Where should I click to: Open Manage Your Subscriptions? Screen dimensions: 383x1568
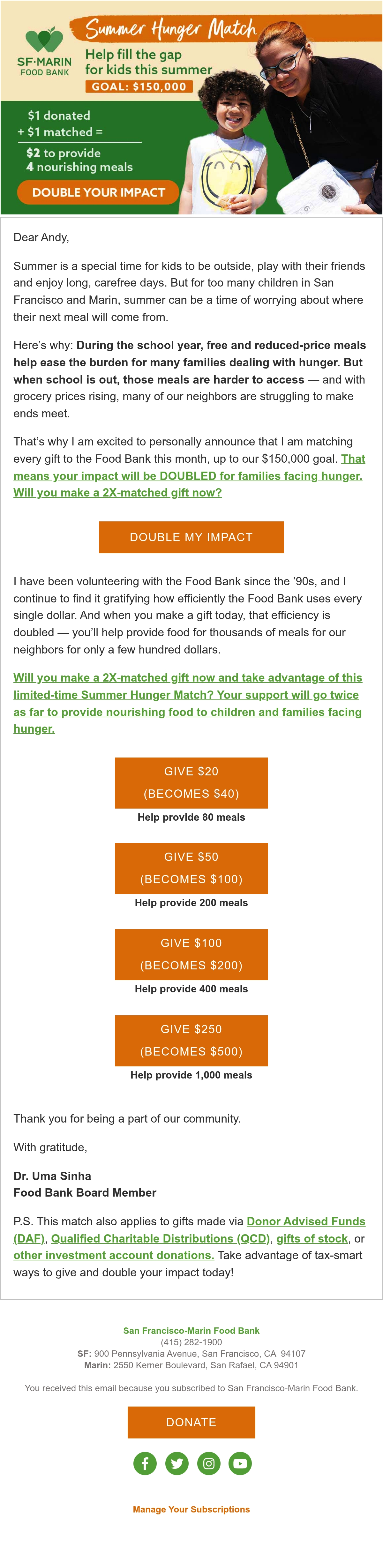pyautogui.click(x=191, y=1509)
